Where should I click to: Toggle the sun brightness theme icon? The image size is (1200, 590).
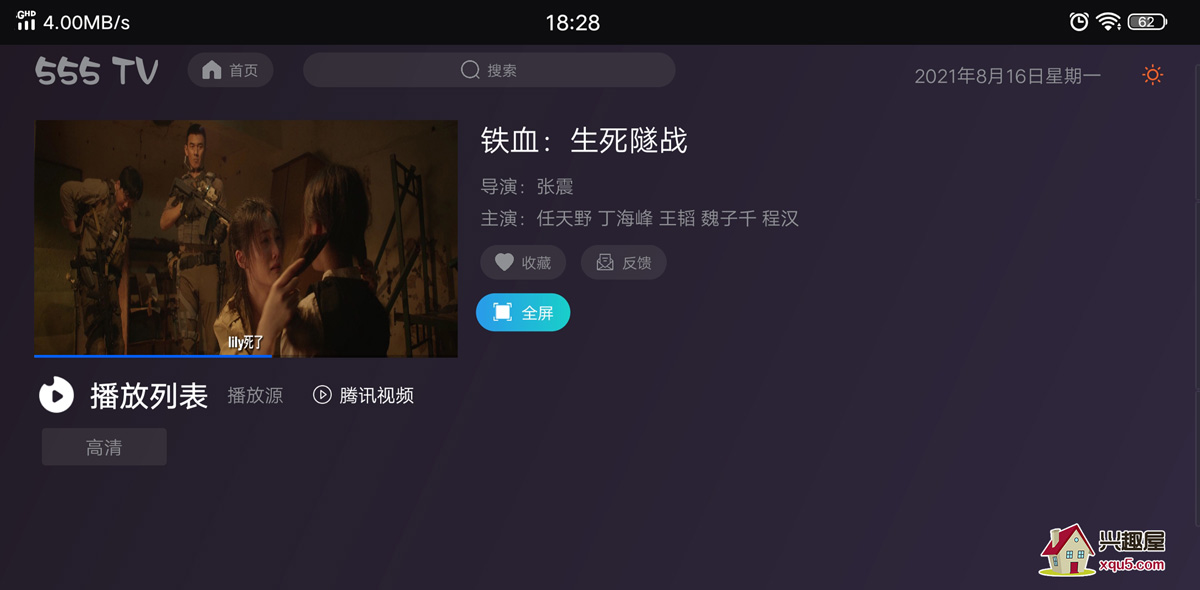1153,75
